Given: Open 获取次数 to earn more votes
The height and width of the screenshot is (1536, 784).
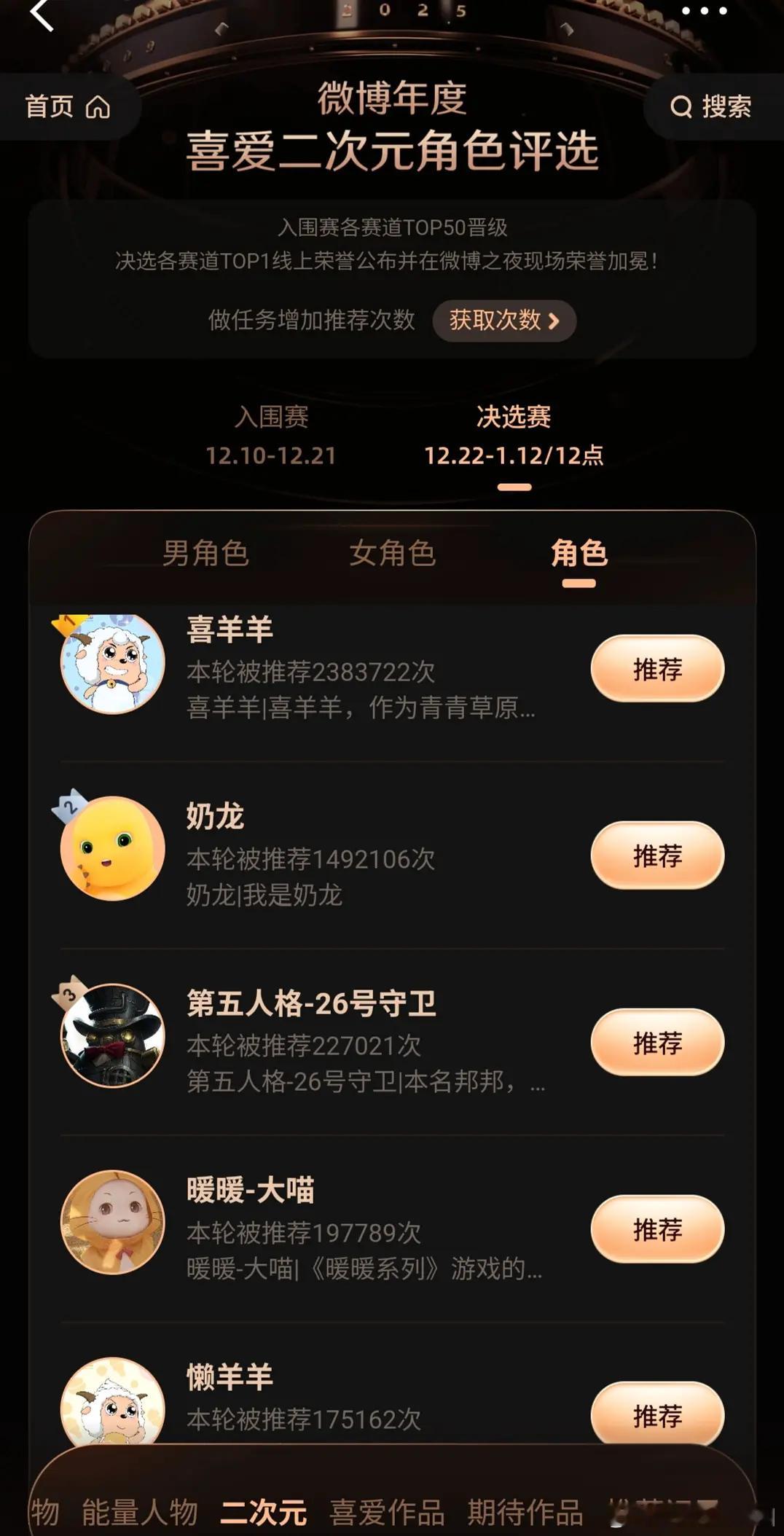Looking at the screenshot, I should (x=504, y=321).
